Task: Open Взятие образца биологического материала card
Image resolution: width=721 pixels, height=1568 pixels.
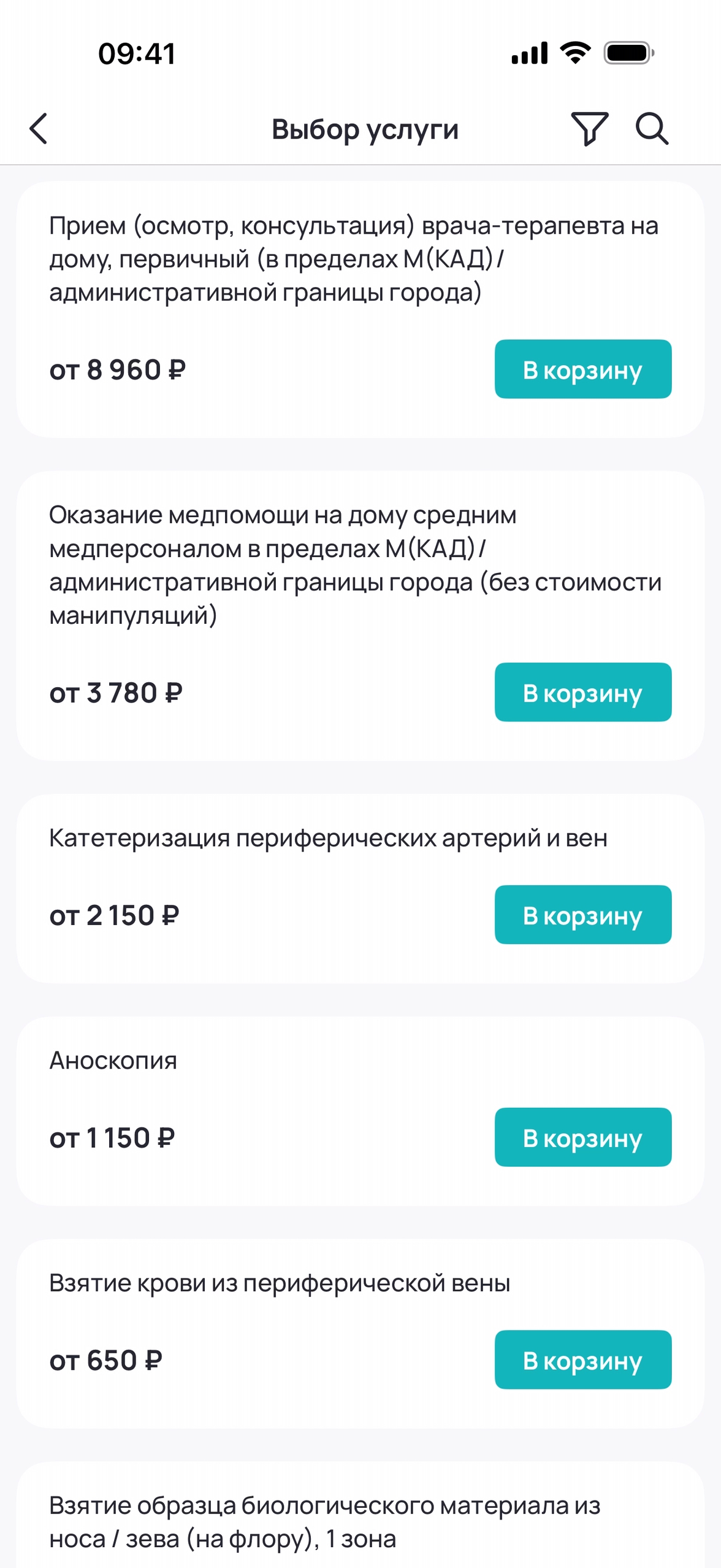Action: pos(325,1521)
